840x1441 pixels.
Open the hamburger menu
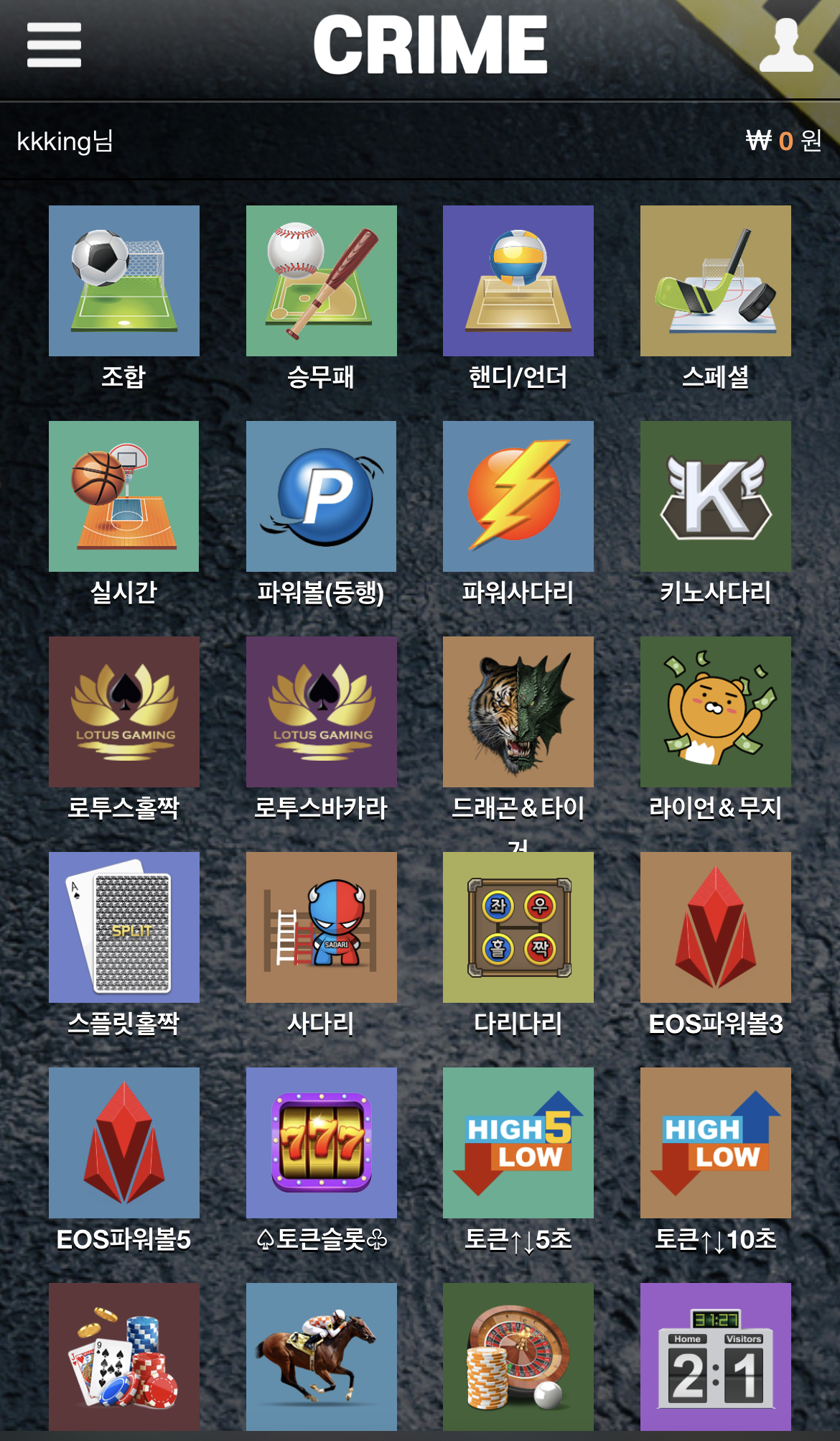click(54, 45)
